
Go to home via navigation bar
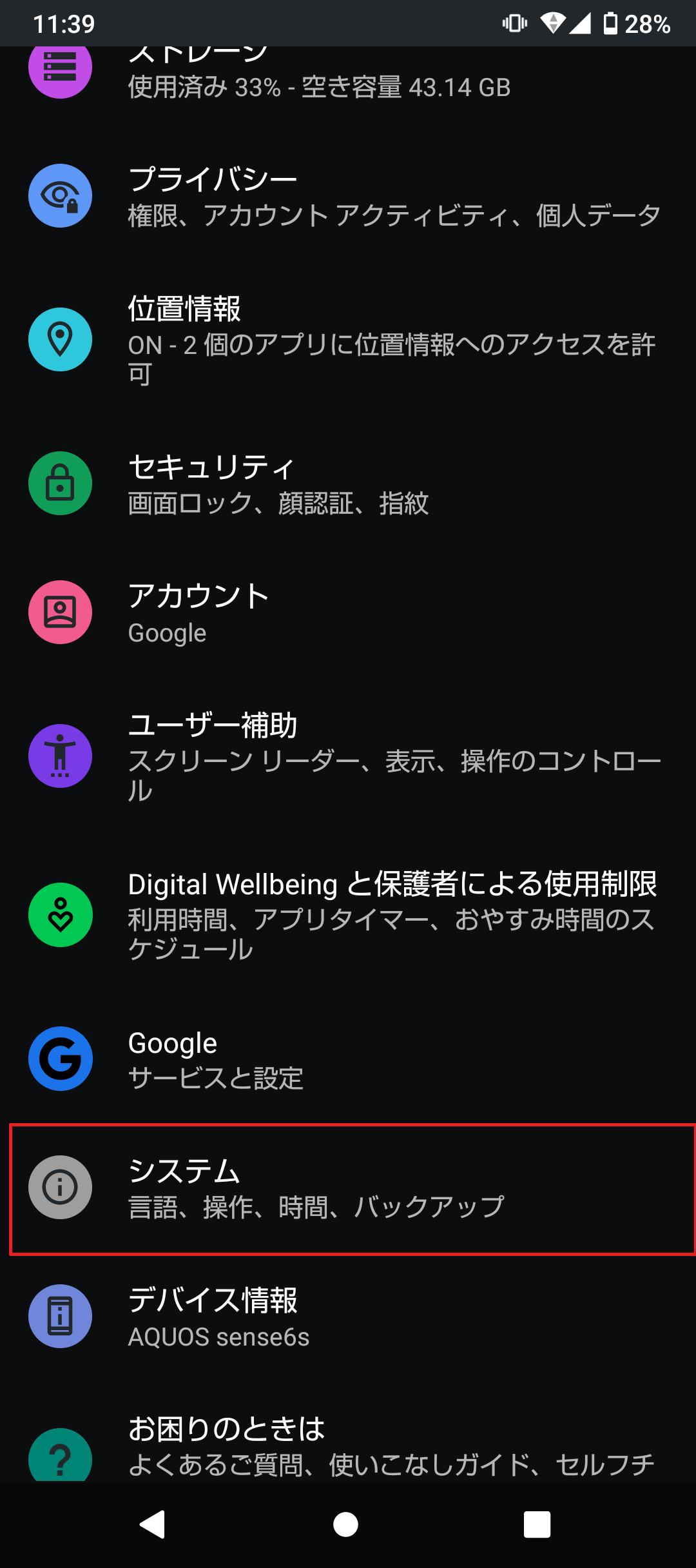tap(346, 1525)
